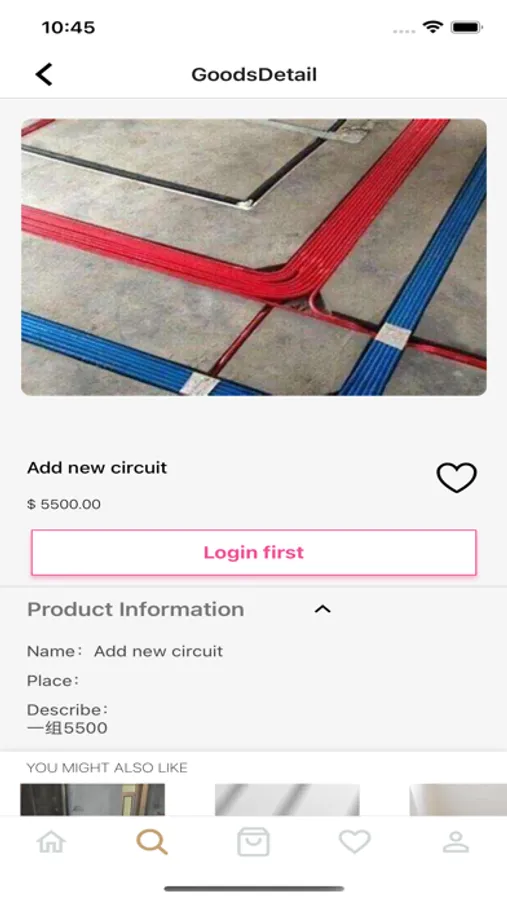The image size is (507, 900).
Task: Add this item to favorites with the heart
Action: 456,477
